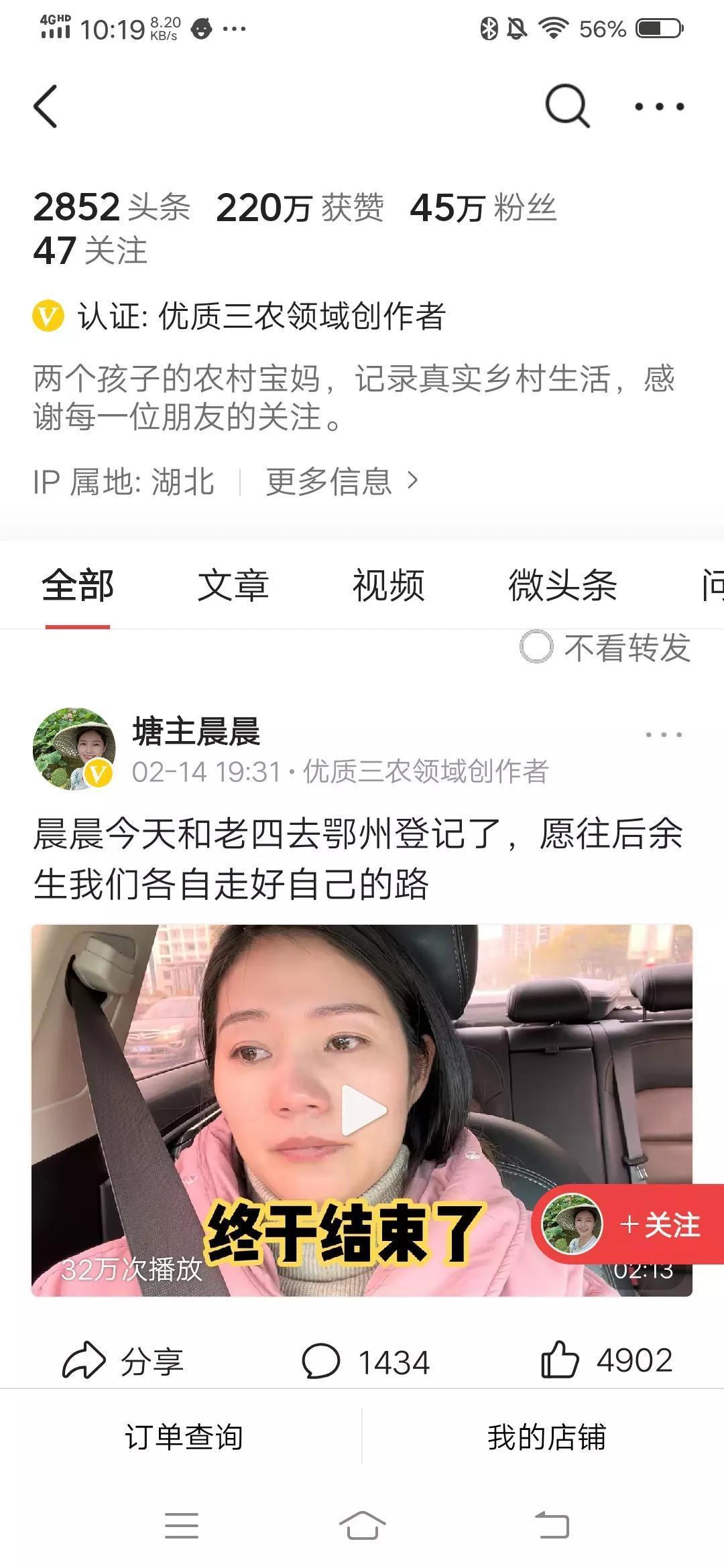Open 订单查询

[183, 1437]
